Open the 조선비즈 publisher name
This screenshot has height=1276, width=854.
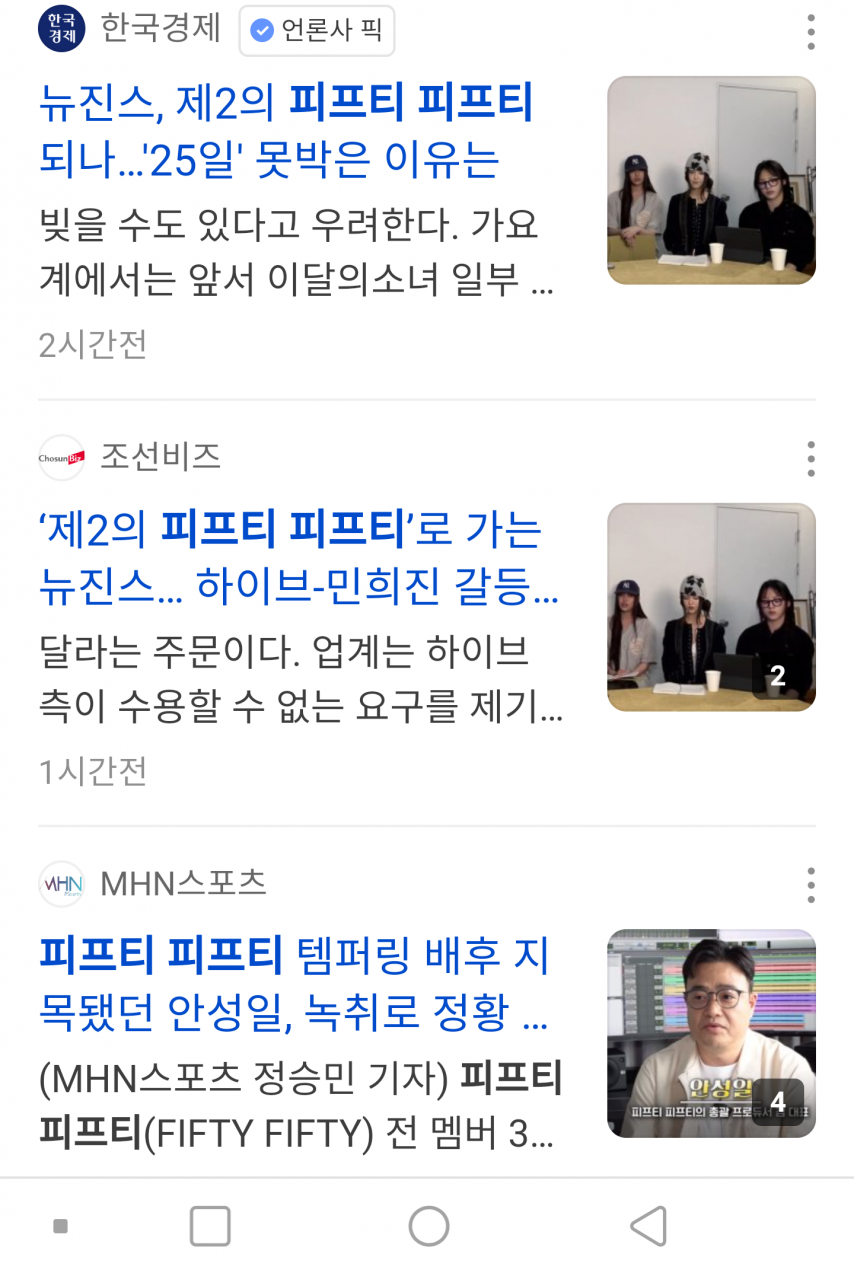tap(160, 457)
